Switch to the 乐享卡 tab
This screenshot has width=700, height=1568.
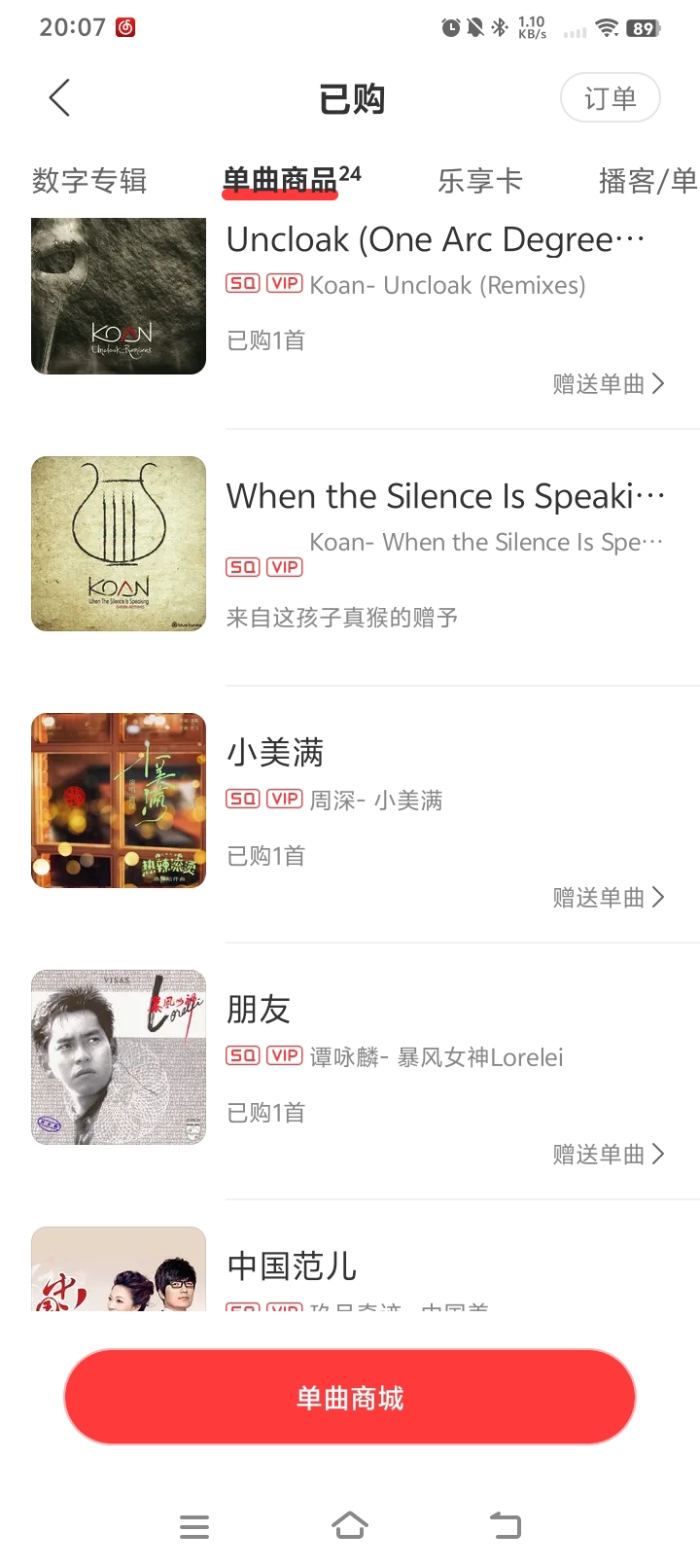480,181
